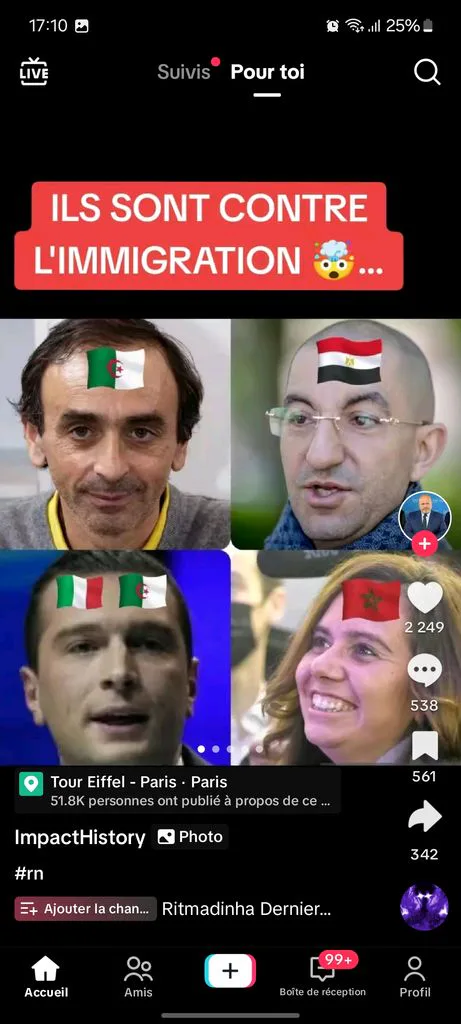Open the #rn hashtag
This screenshot has width=461, height=1024.
[x=29, y=874]
